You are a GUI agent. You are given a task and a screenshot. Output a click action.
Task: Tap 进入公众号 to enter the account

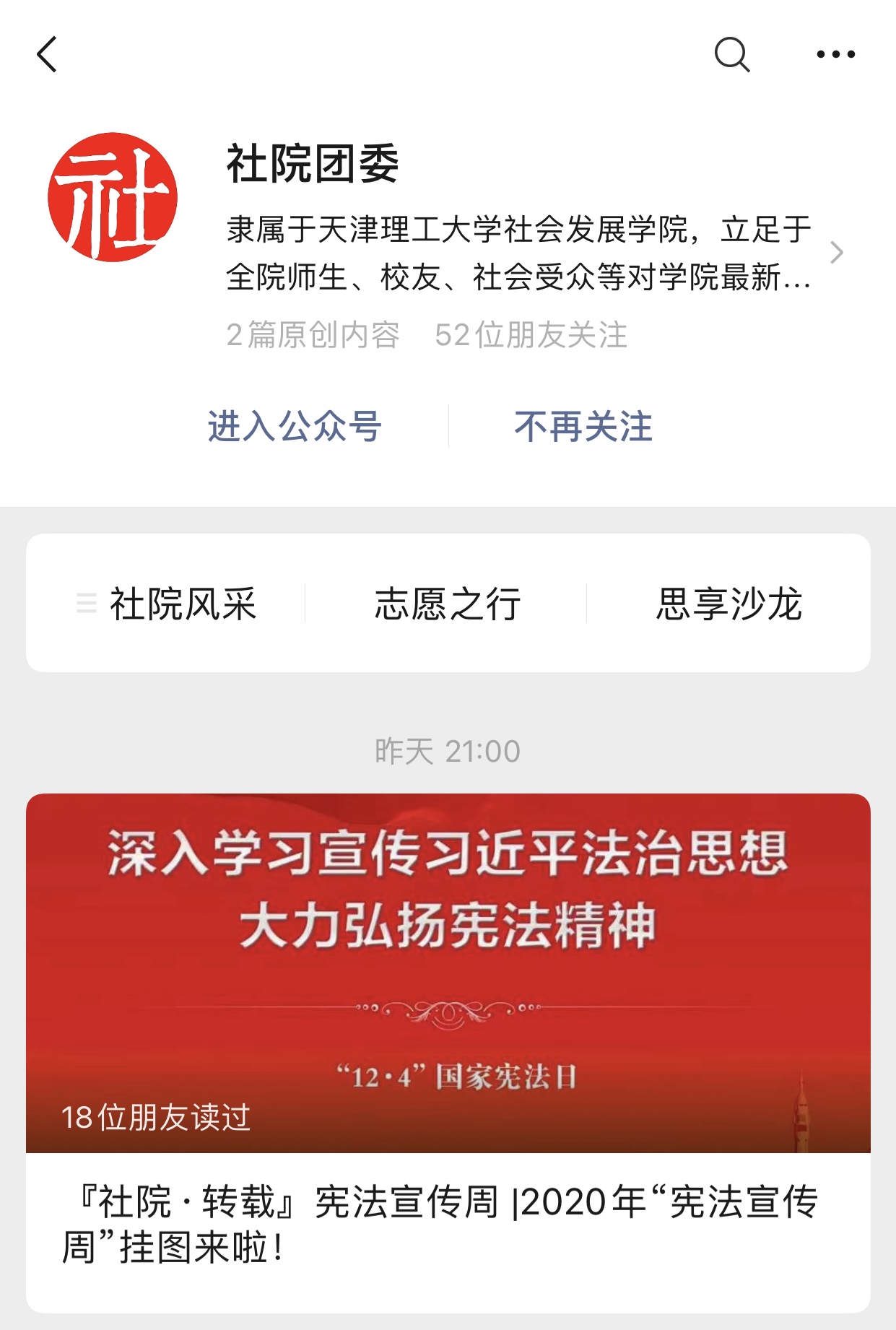click(295, 426)
